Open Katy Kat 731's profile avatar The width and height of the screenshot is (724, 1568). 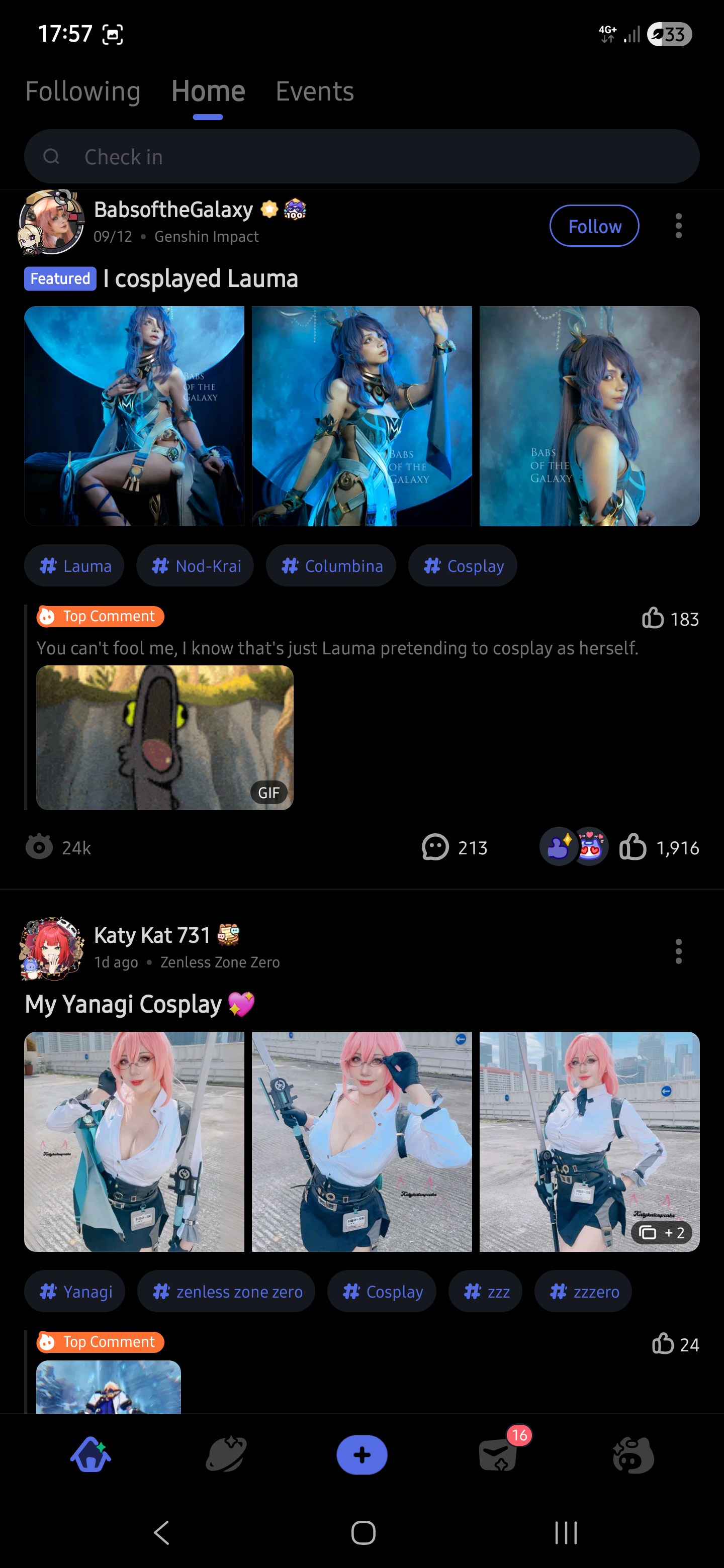point(52,949)
